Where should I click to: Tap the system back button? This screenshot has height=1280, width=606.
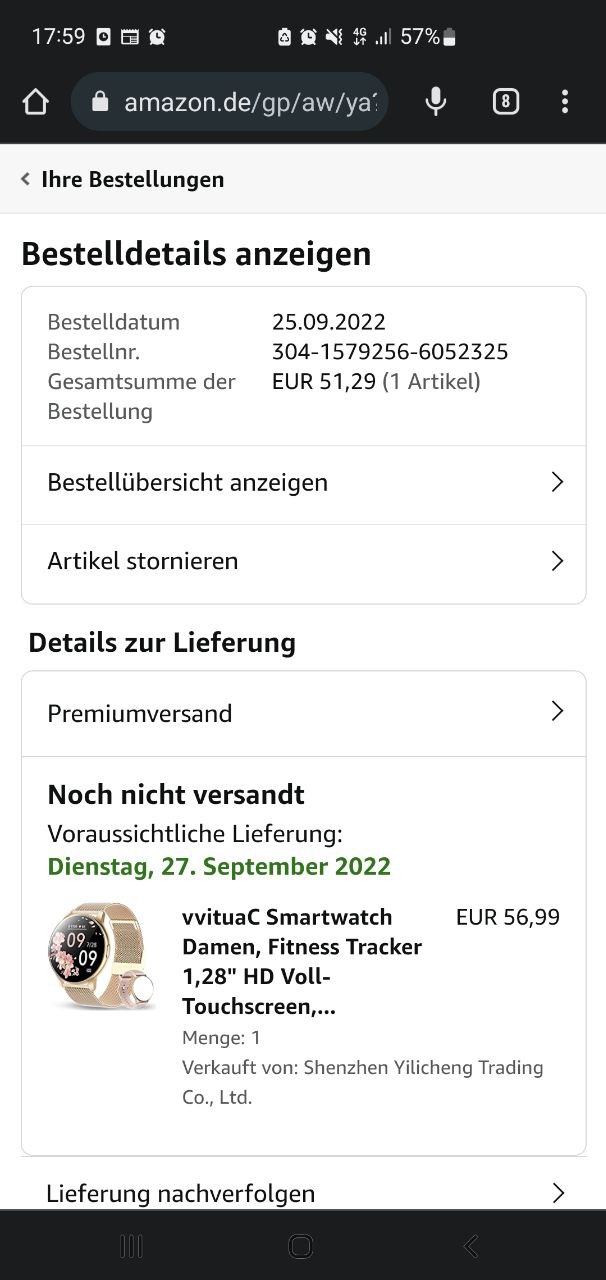point(471,1246)
